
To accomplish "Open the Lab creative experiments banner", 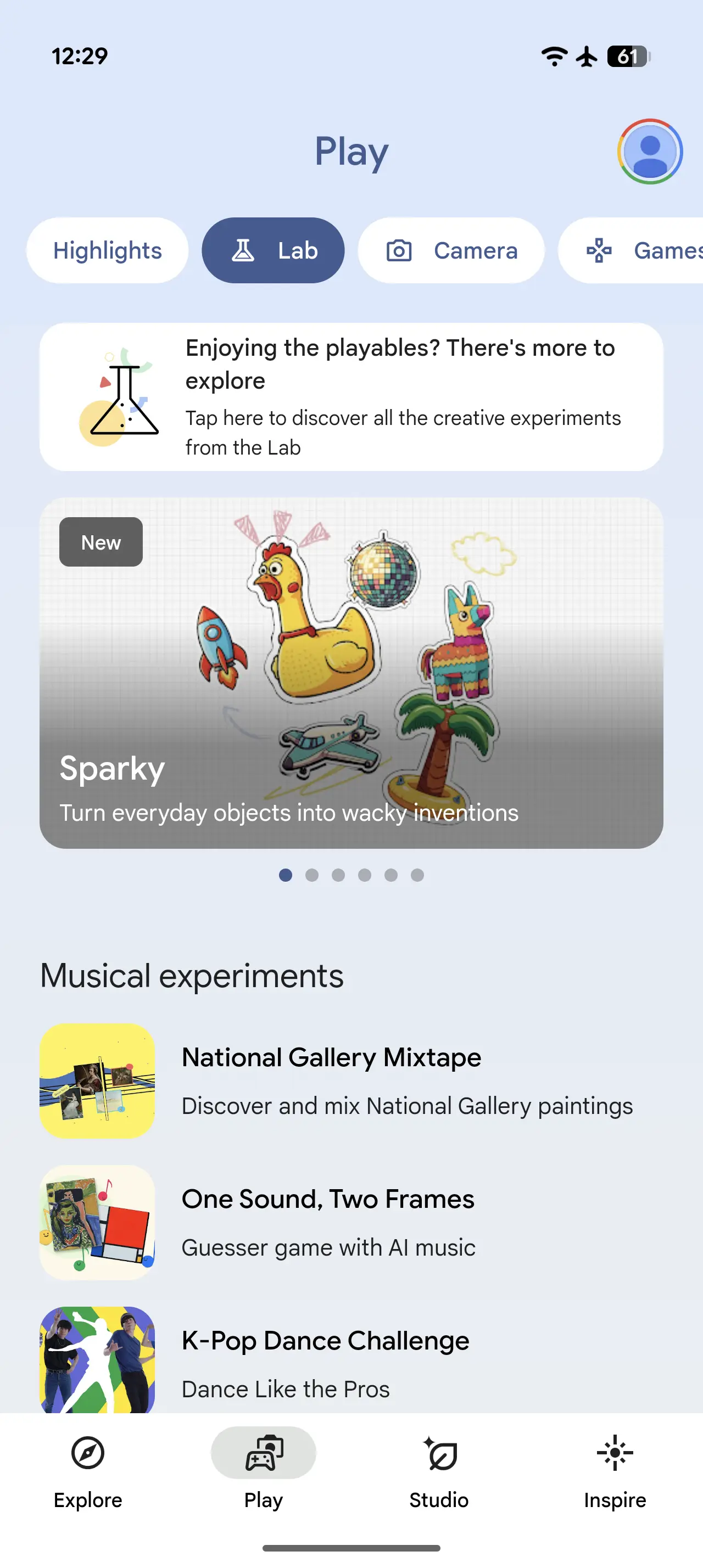I will 351,397.
